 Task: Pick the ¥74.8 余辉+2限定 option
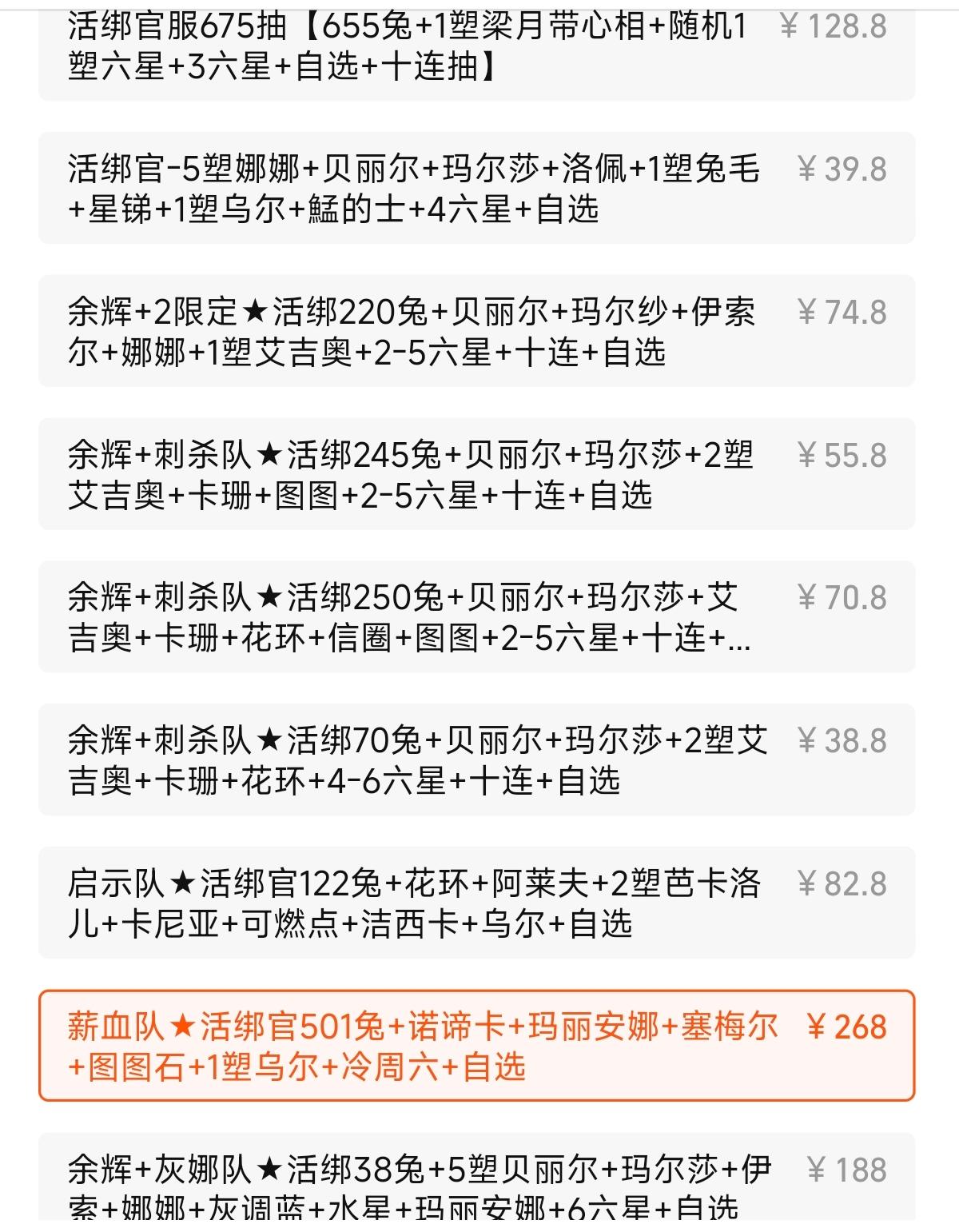pyautogui.click(x=476, y=331)
